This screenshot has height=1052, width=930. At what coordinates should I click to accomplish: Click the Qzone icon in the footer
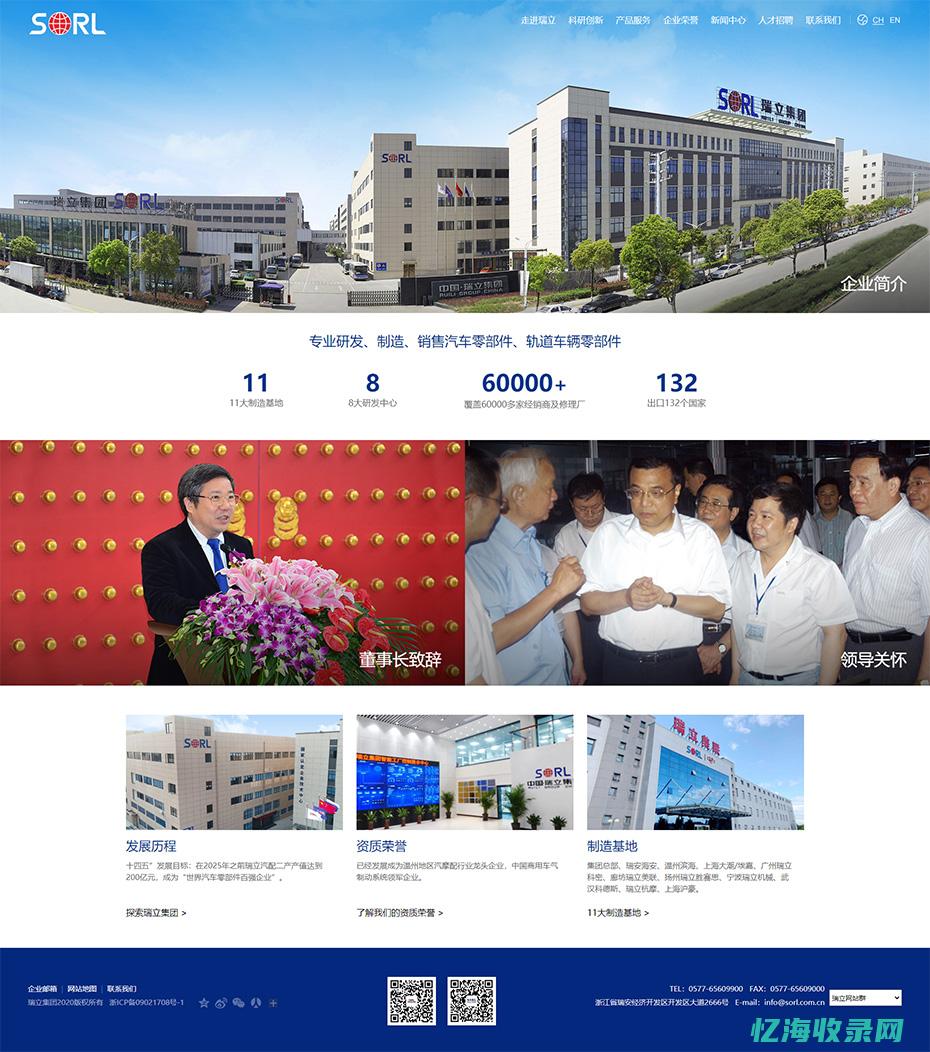(255, 1002)
